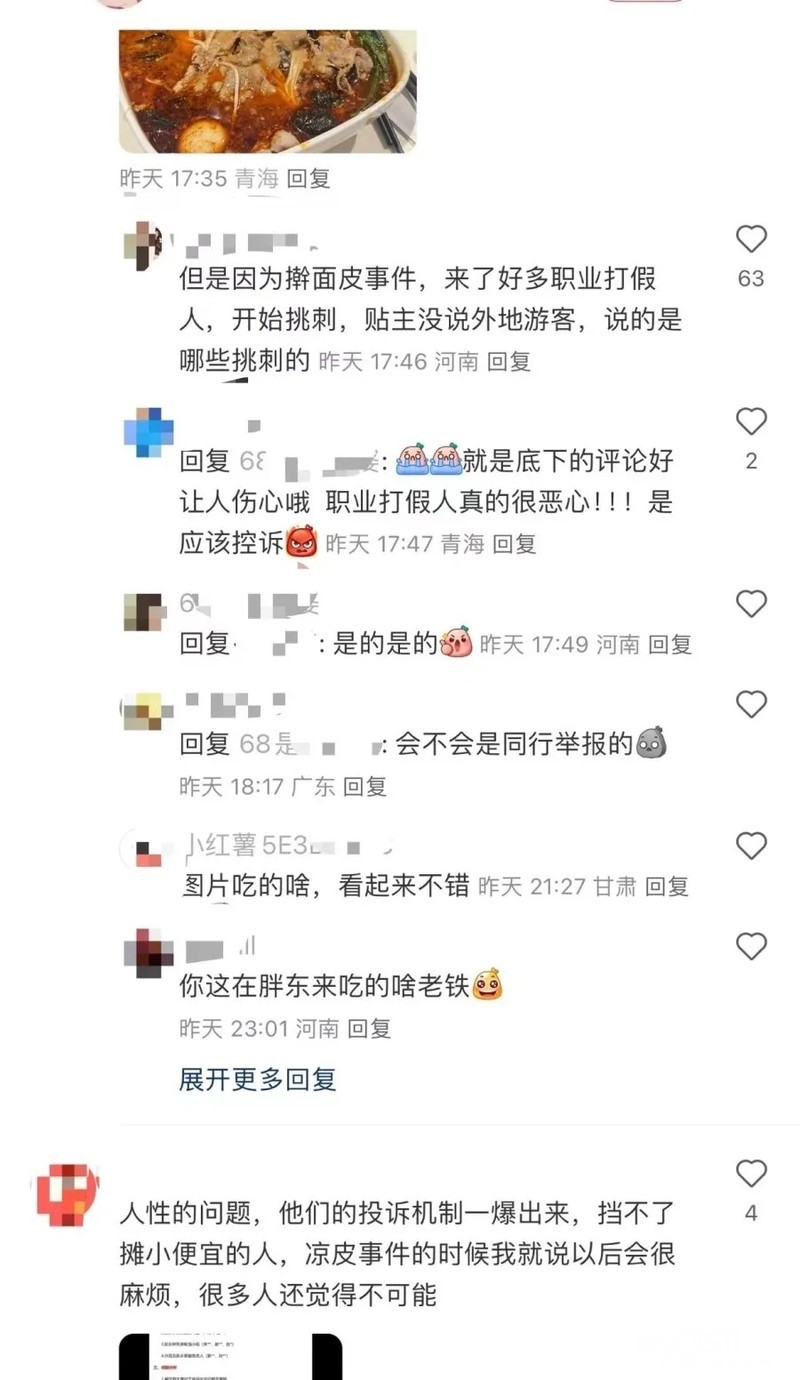Viewport: 800px width, 1380px height.
Task: Open the hot pot photo in the comment
Action: (x=267, y=91)
